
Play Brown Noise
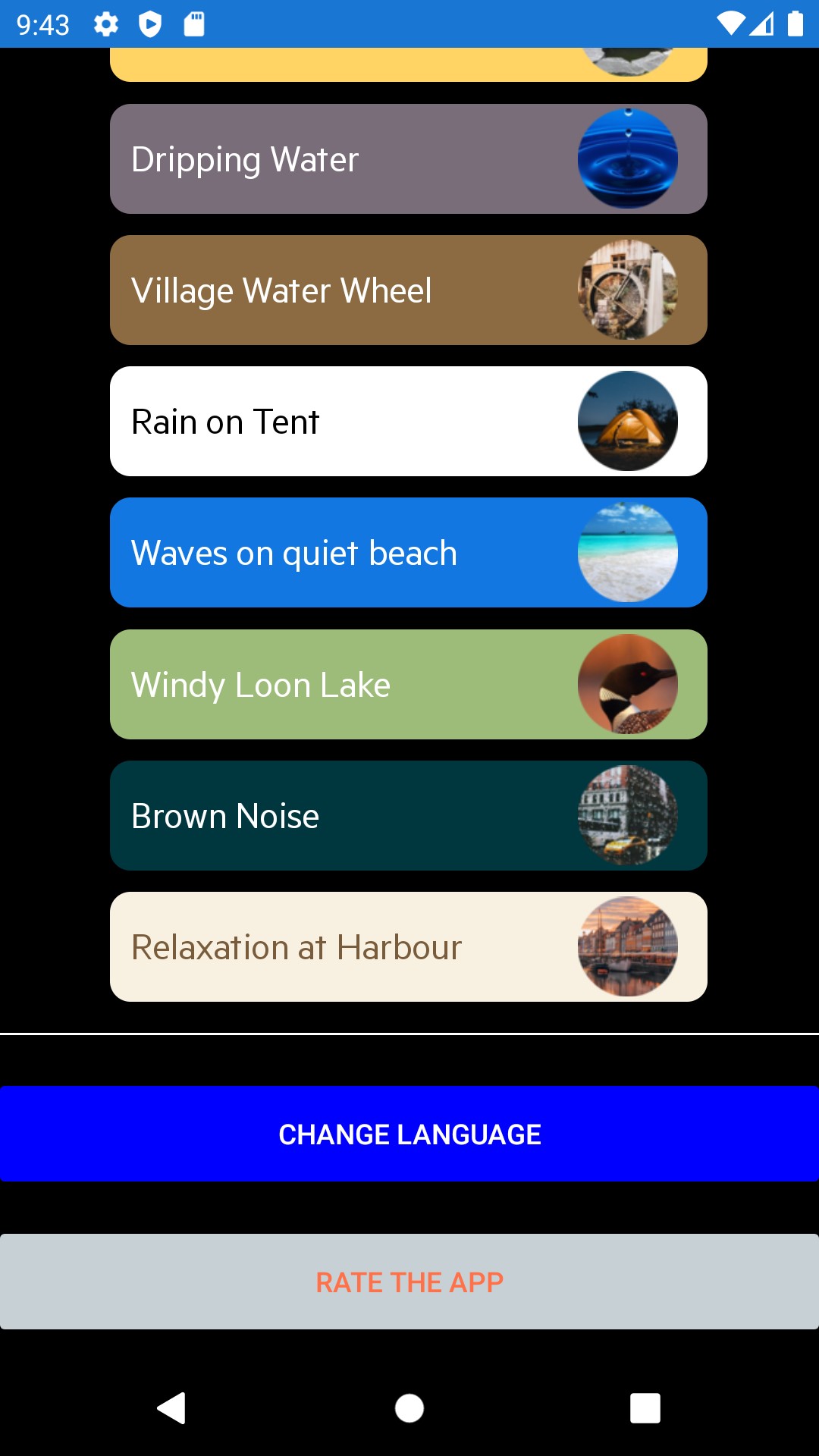tap(408, 815)
